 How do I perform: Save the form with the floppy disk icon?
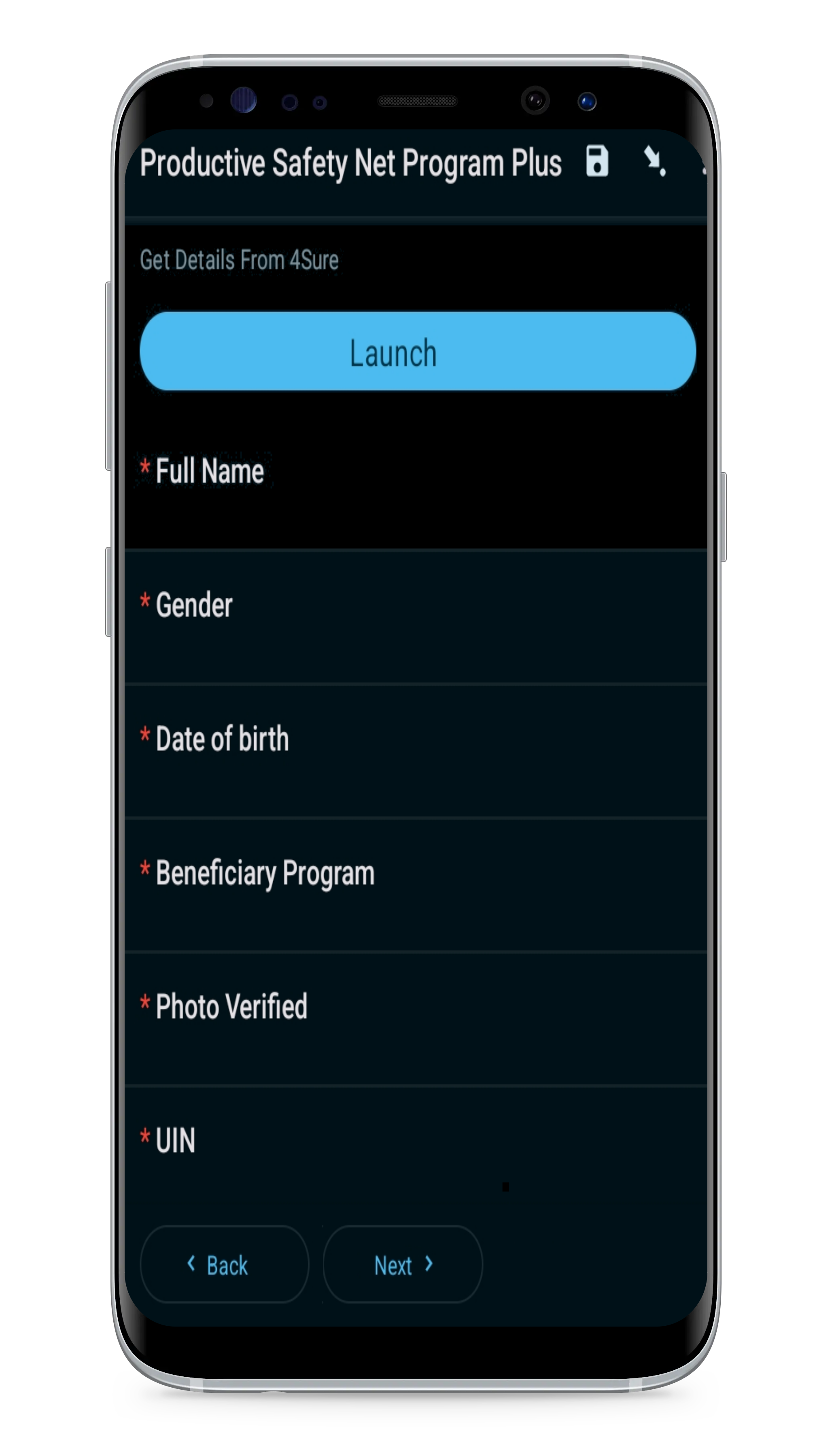pos(597,162)
